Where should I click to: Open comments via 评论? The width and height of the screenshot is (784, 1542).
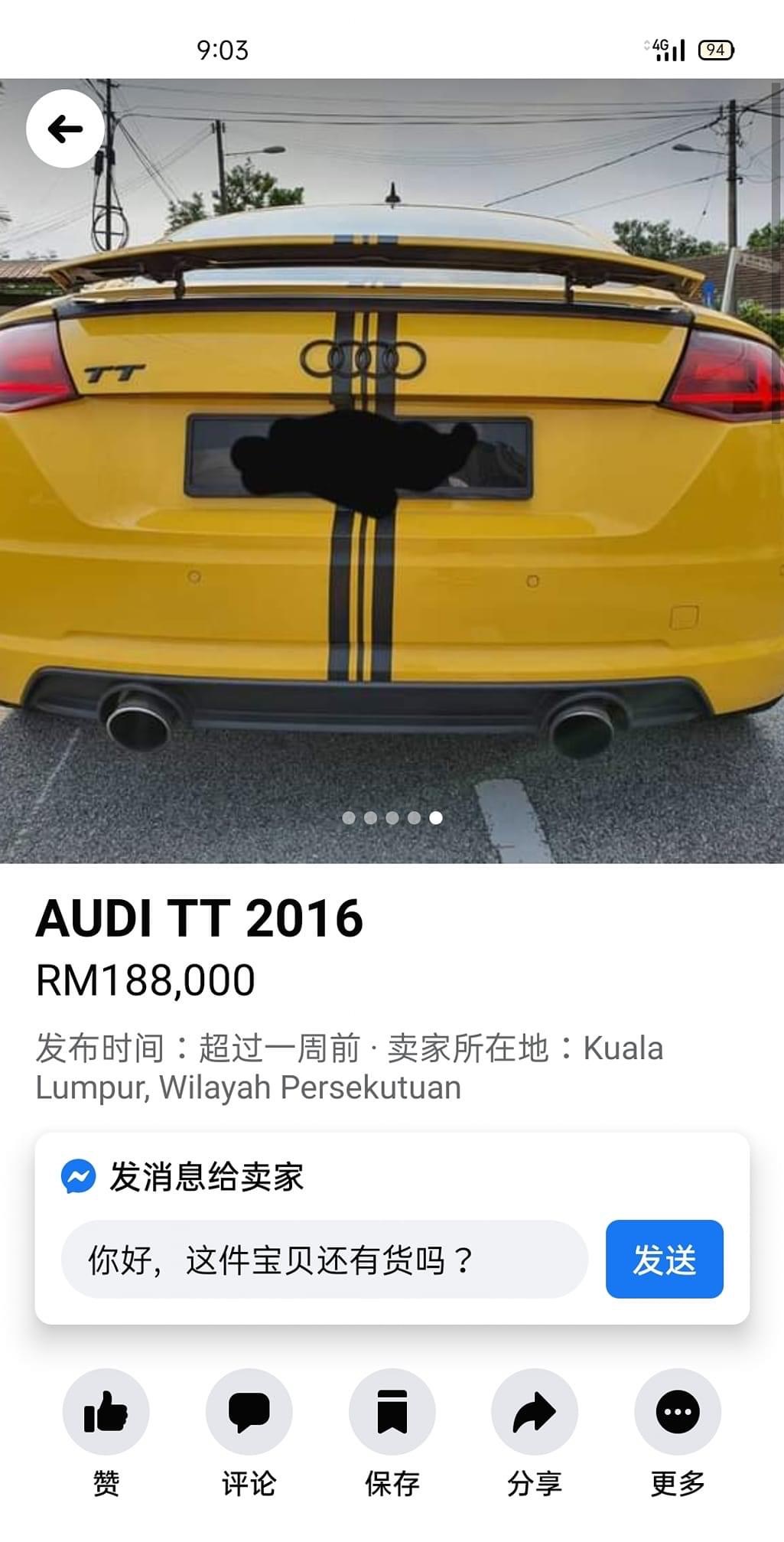[249, 1412]
